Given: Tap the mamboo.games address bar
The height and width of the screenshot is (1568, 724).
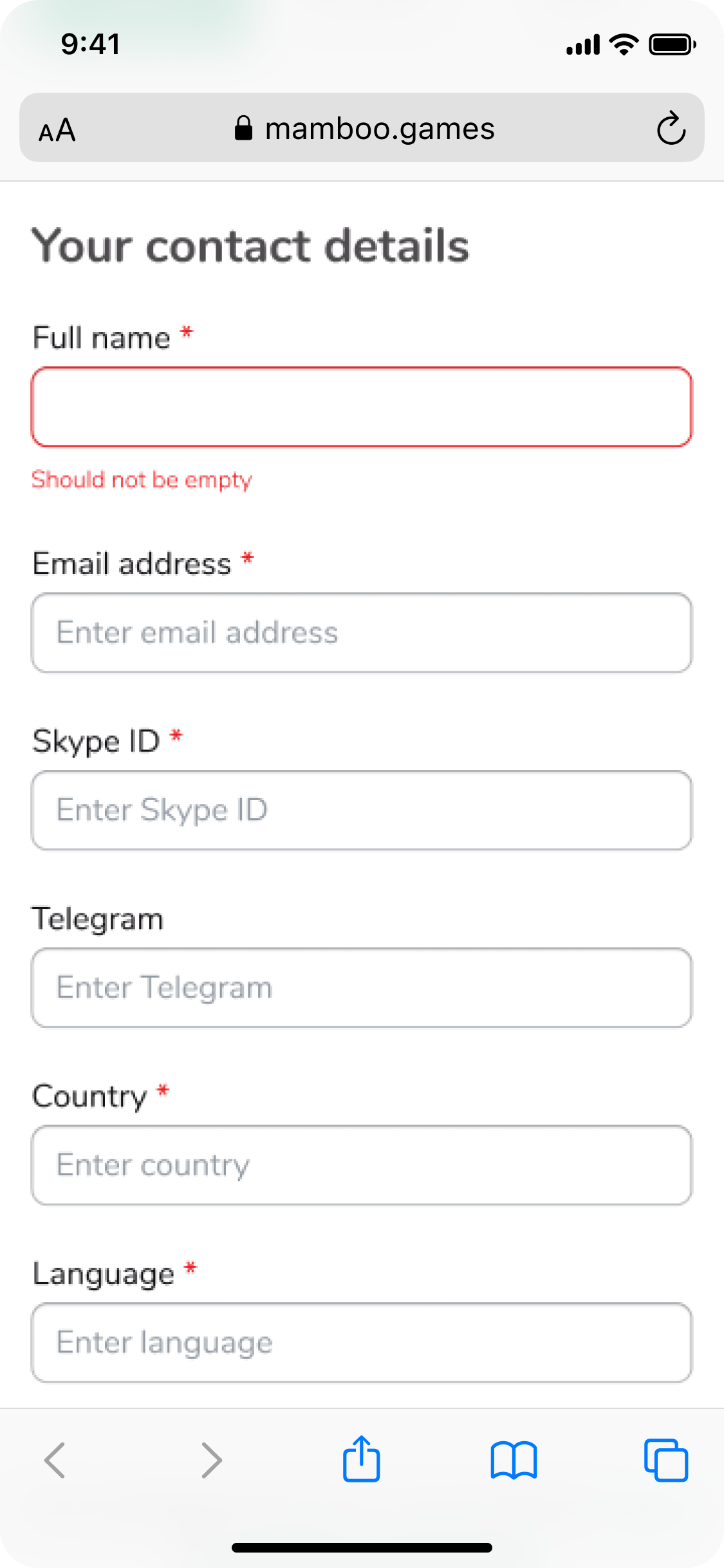Looking at the screenshot, I should coord(364,129).
